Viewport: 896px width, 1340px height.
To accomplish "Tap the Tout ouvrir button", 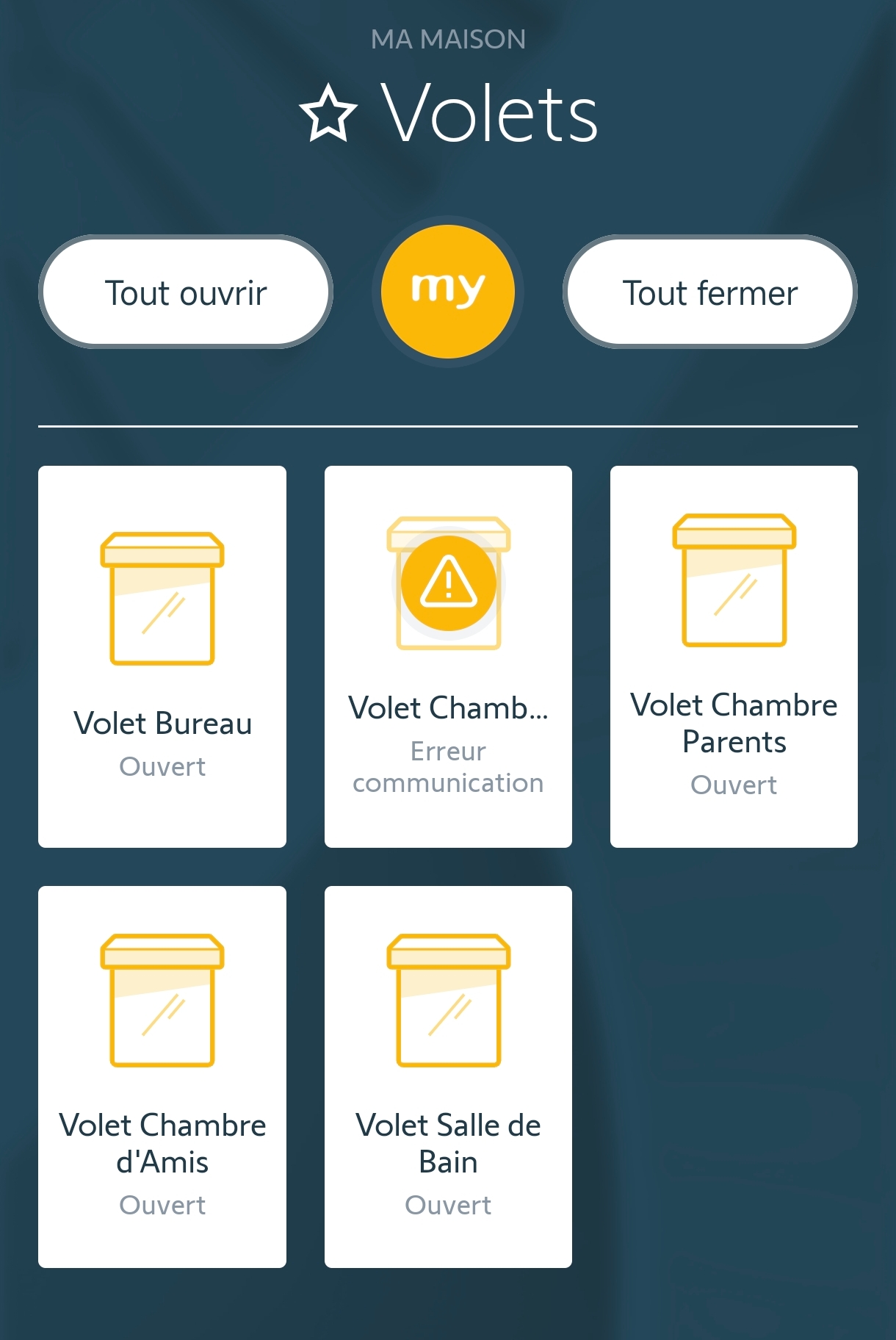I will point(186,292).
